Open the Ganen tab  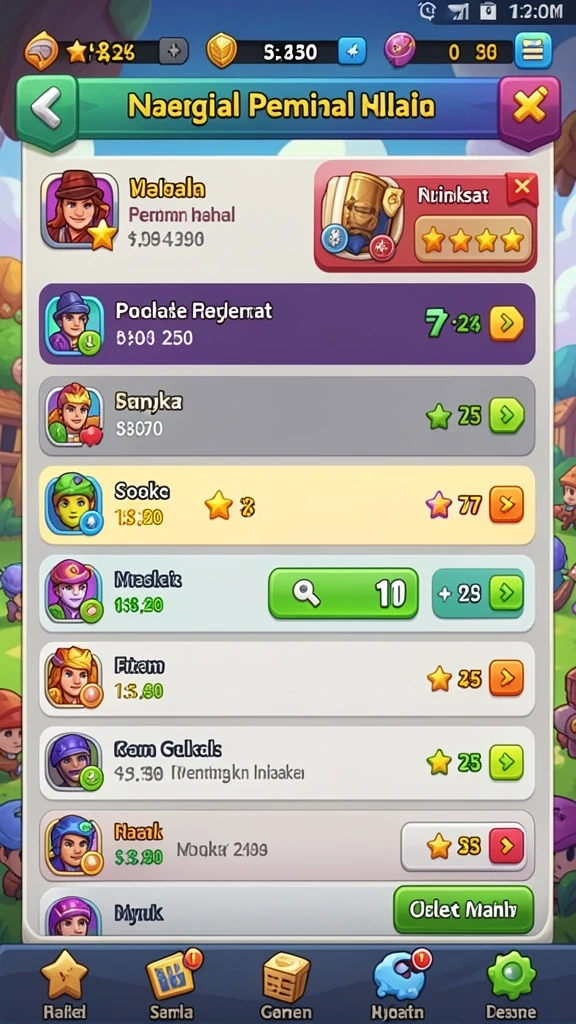pyautogui.click(x=285, y=985)
